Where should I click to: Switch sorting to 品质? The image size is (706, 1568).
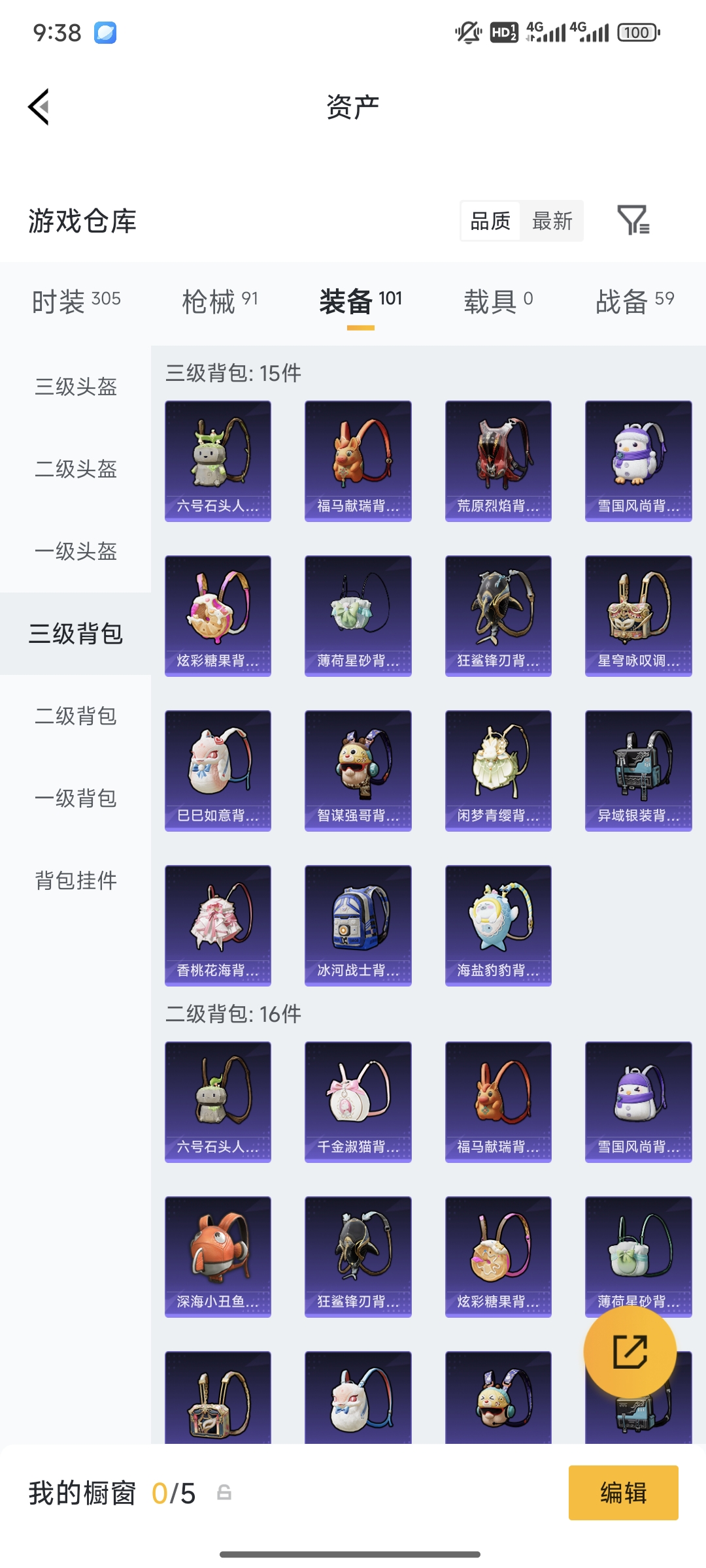click(x=490, y=221)
